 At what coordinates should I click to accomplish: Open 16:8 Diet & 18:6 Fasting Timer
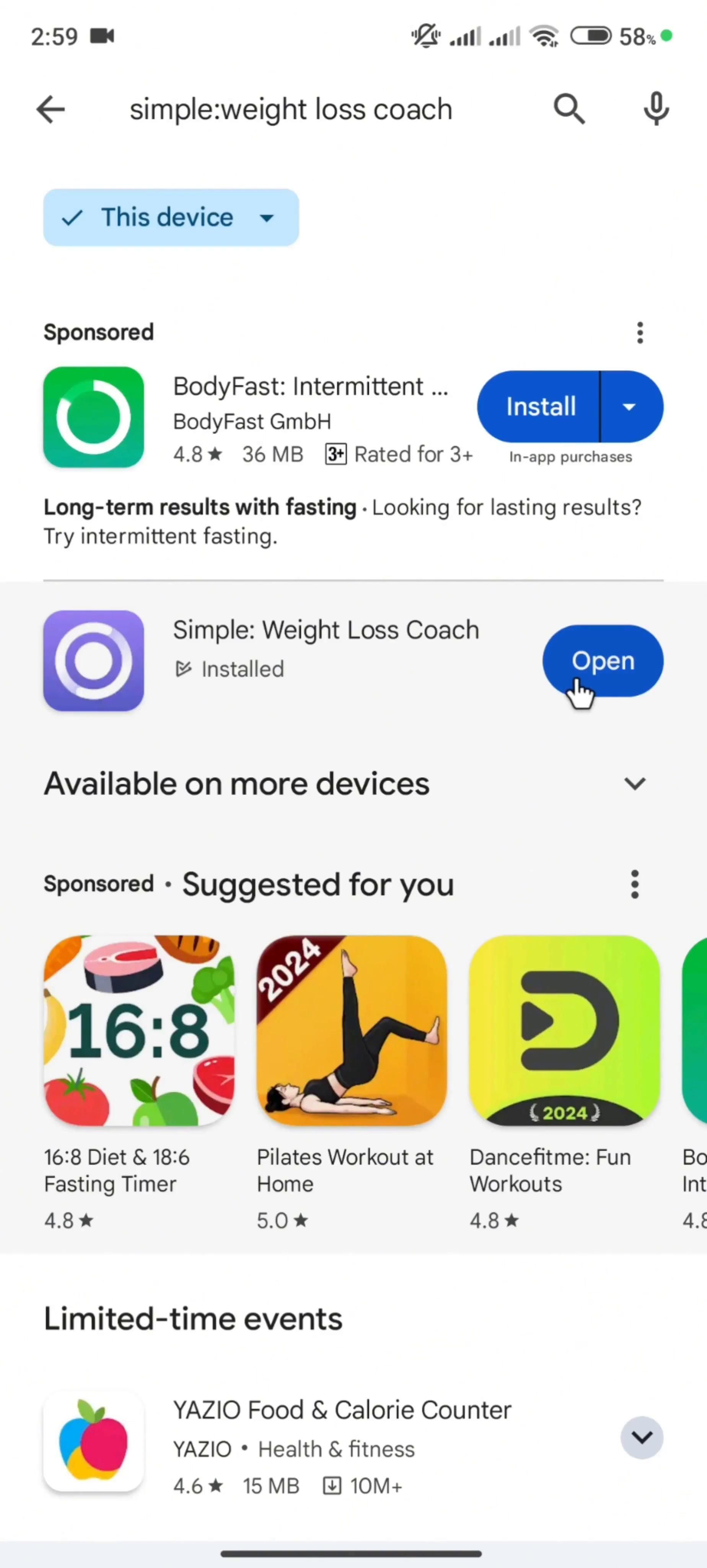tap(139, 1031)
